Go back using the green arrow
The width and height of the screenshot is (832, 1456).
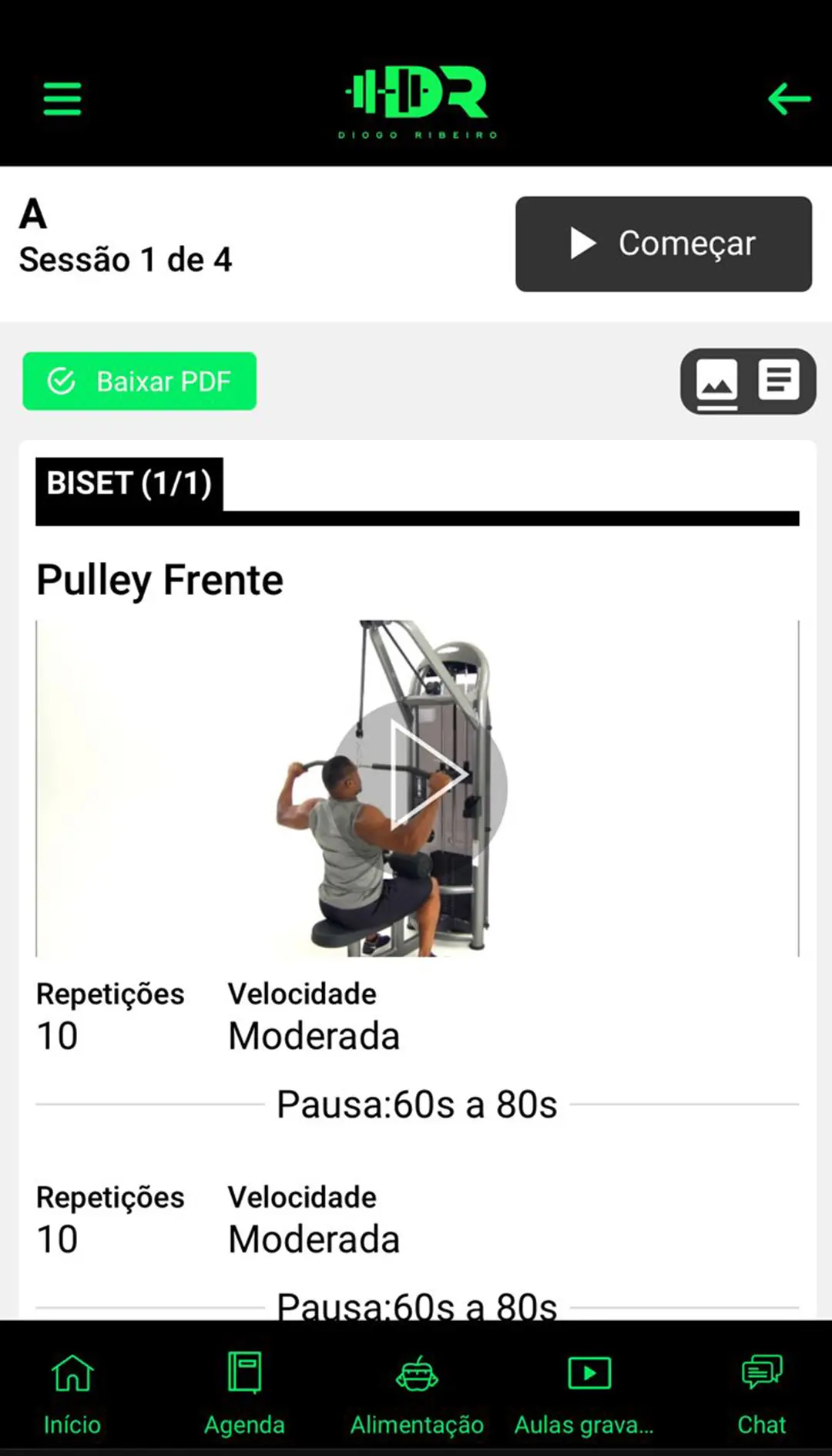click(789, 99)
